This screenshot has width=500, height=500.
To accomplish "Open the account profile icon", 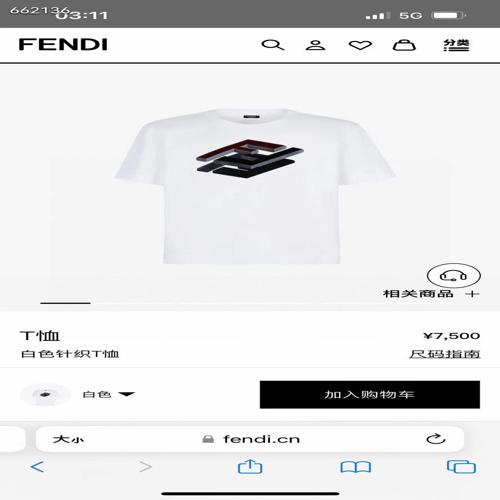I will tap(315, 45).
